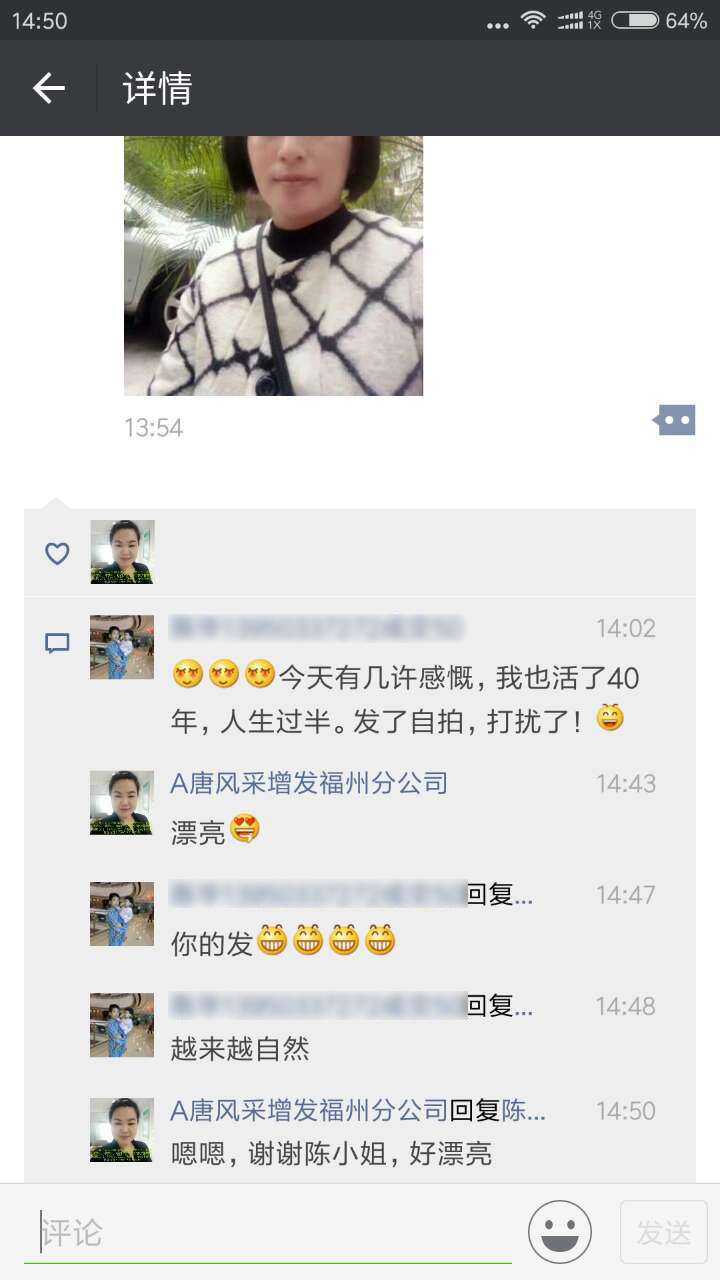Open the posted selfie photo
The height and width of the screenshot is (1280, 720).
pyautogui.click(x=273, y=265)
